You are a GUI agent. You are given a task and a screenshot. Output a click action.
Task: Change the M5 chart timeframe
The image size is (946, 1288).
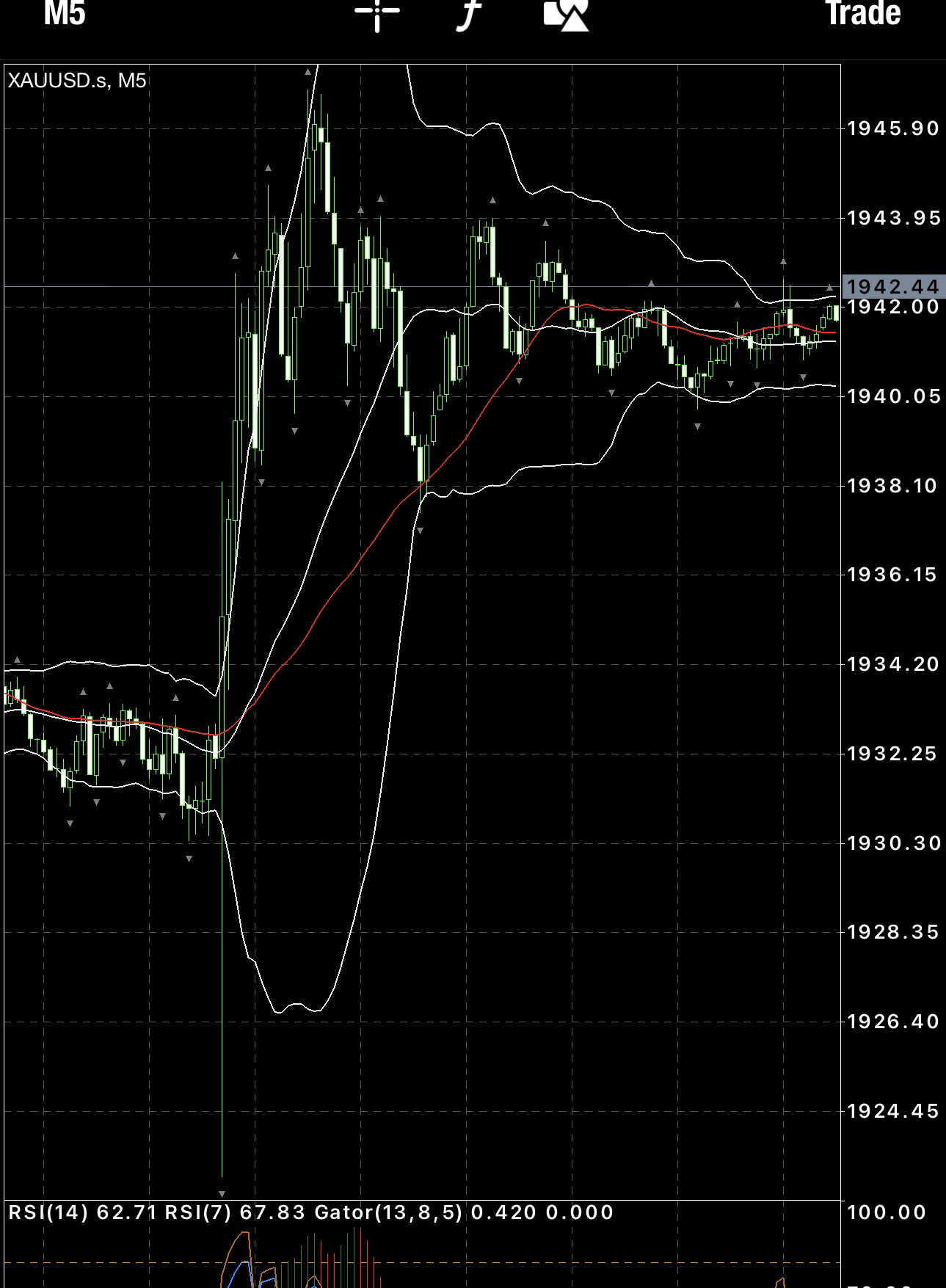click(x=65, y=13)
